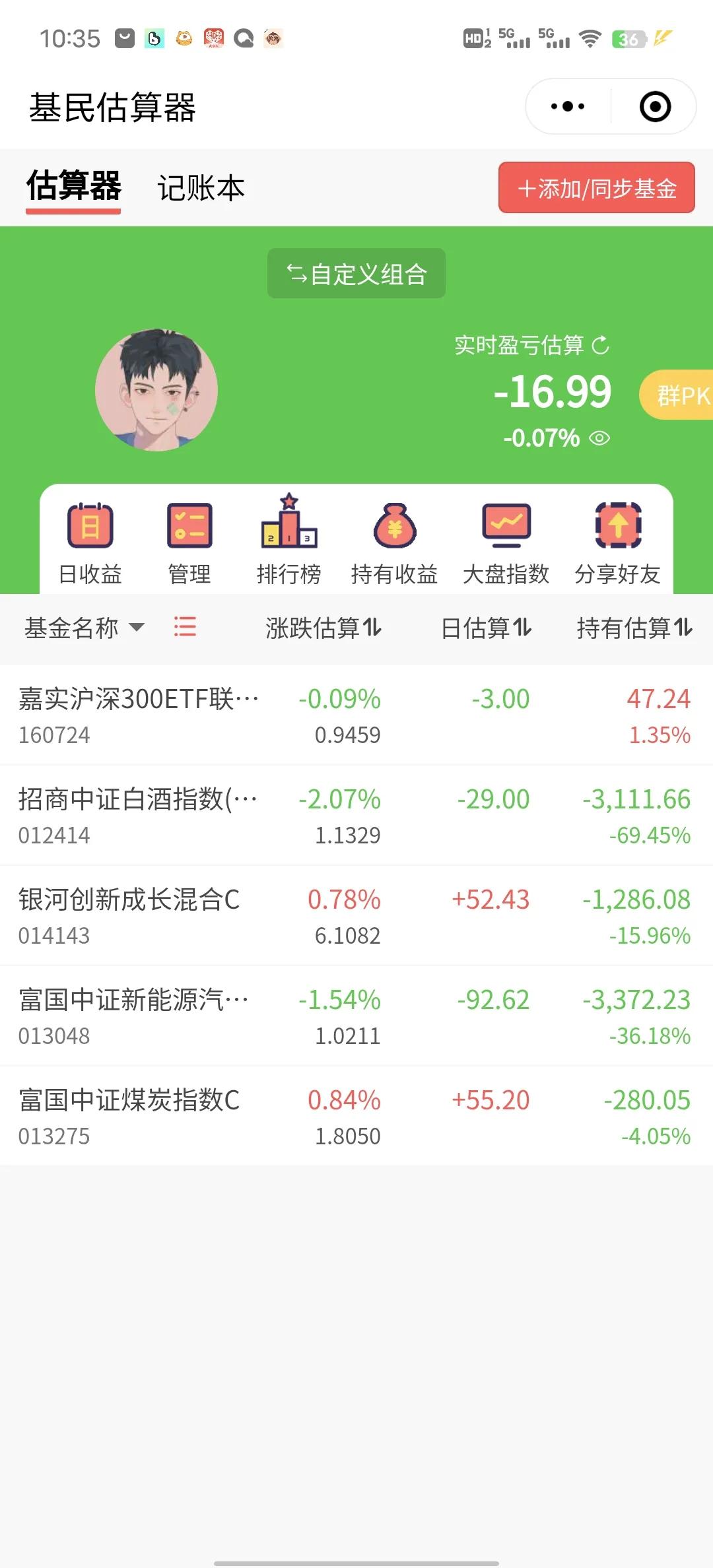This screenshot has height=1568, width=713.
Task: Tap the 添加/同步基金 button
Action: (x=596, y=188)
